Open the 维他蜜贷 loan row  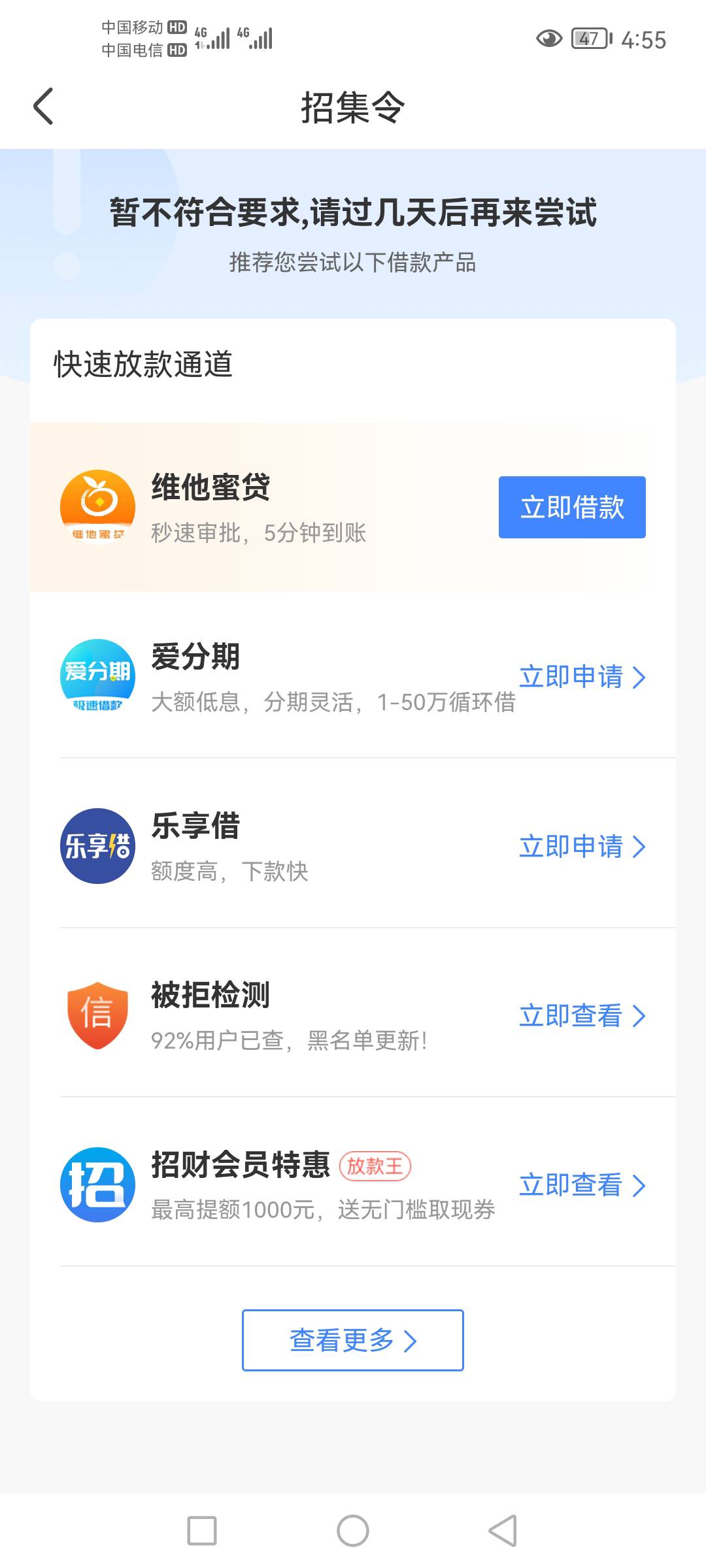353,507
